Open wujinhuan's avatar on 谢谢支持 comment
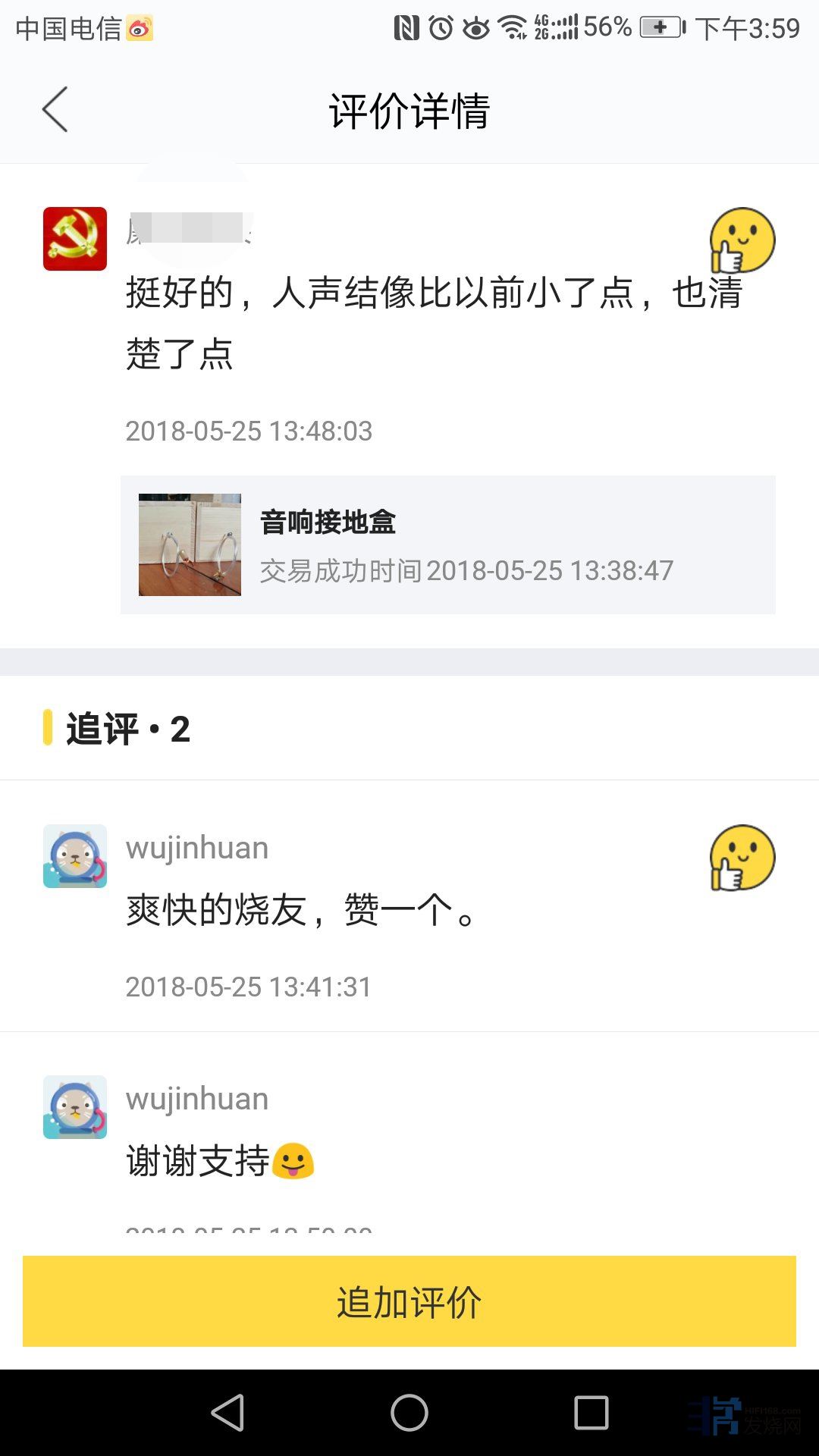The width and height of the screenshot is (819, 1456). click(75, 1107)
